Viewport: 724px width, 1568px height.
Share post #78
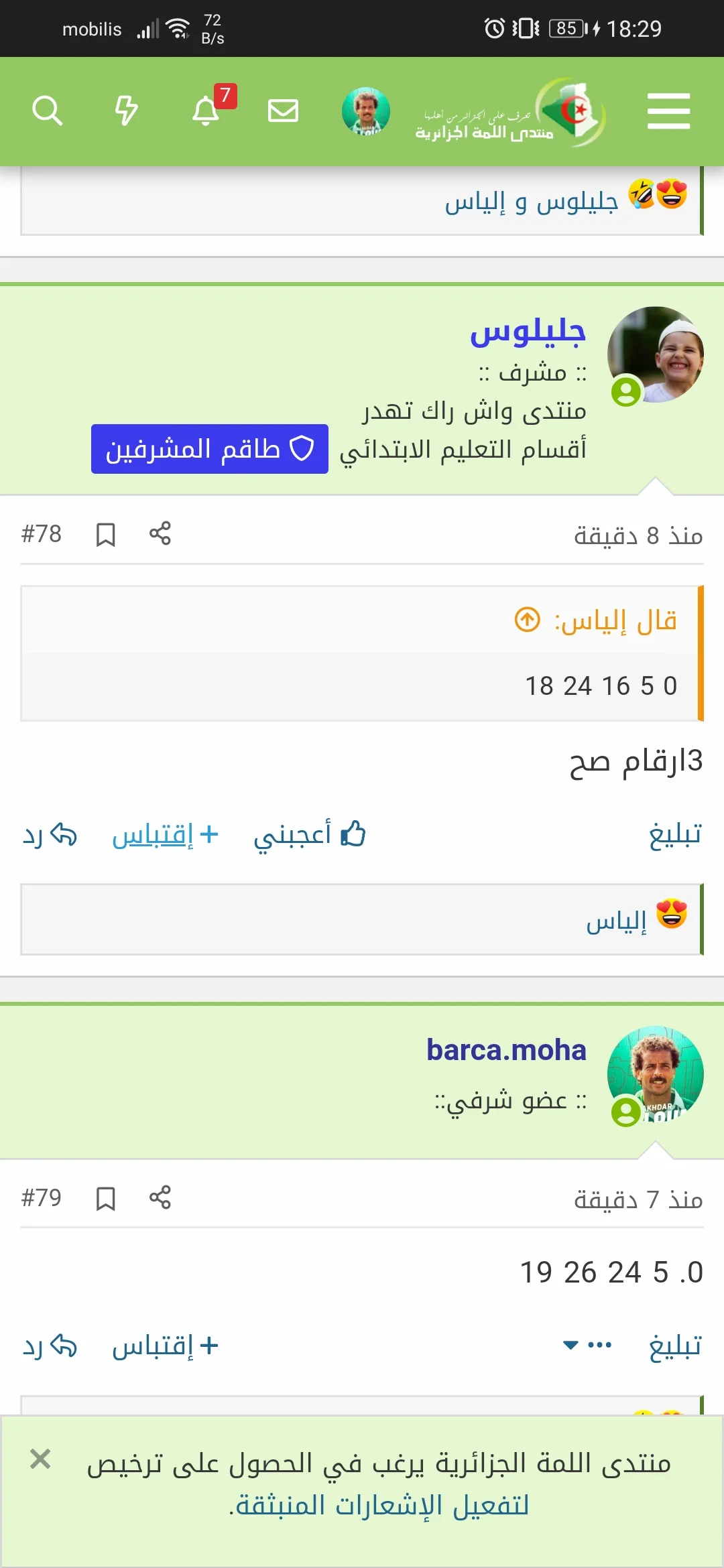point(160,533)
